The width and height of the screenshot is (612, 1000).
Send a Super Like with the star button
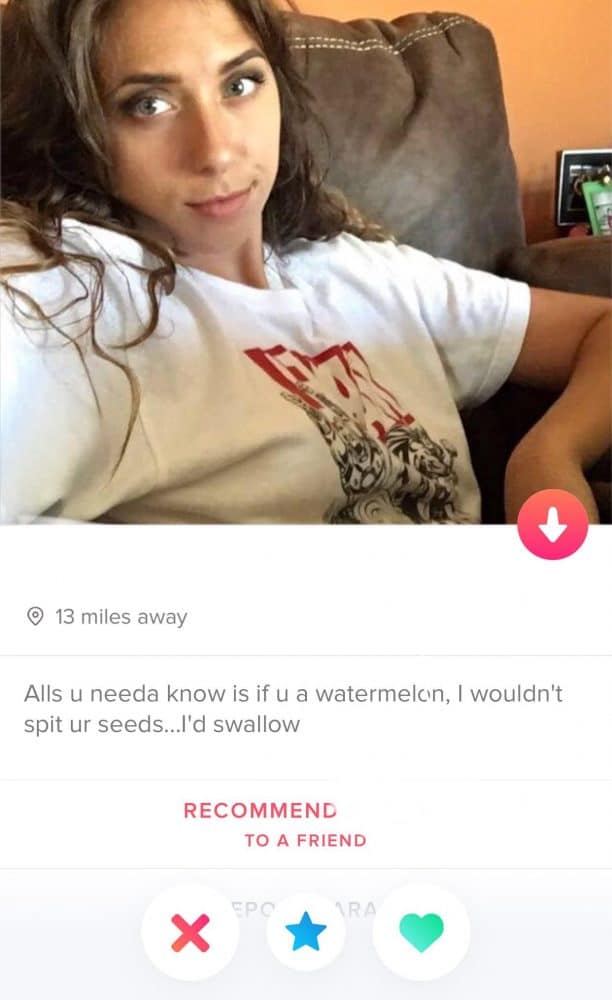[306, 933]
